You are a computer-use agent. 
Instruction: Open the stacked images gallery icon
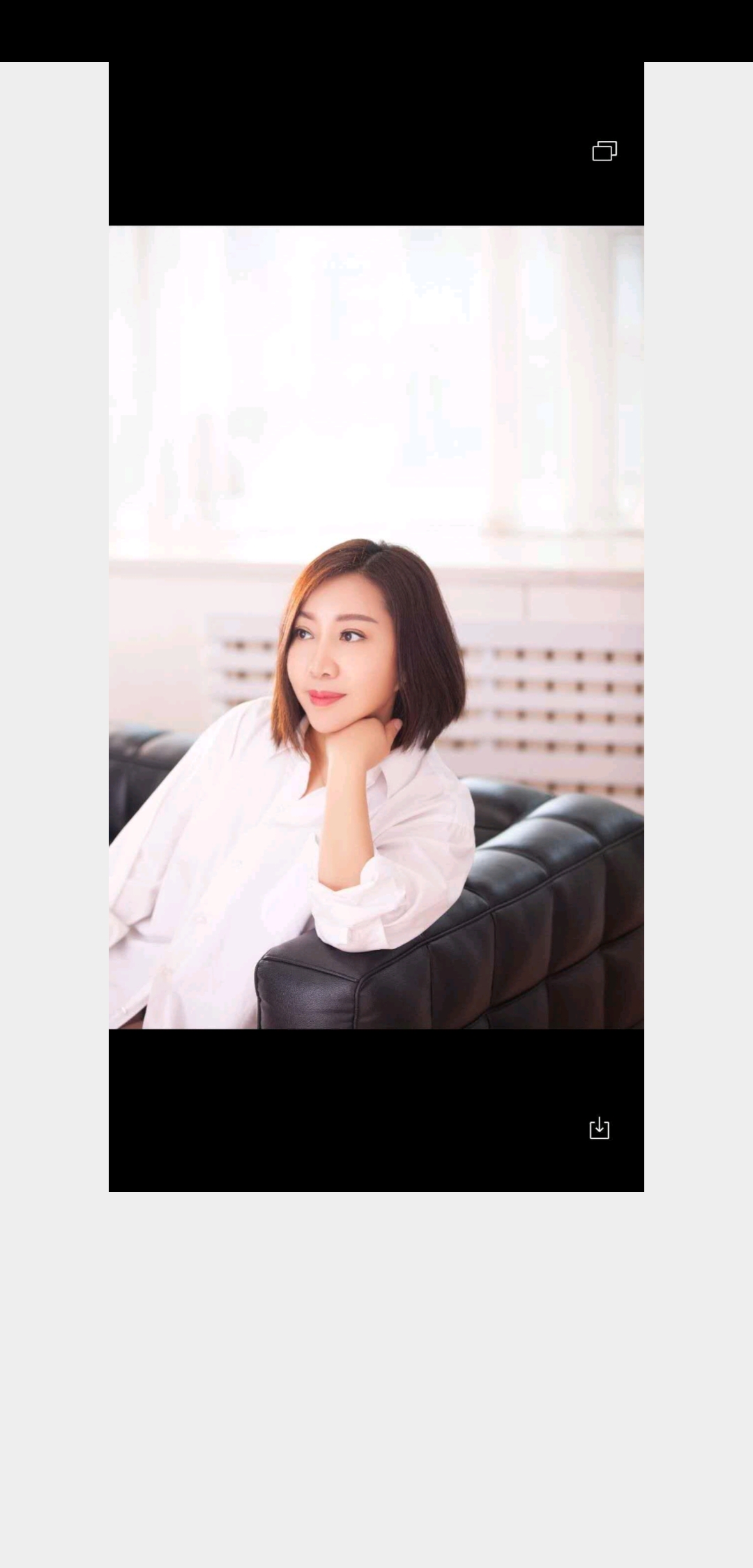pyautogui.click(x=604, y=151)
